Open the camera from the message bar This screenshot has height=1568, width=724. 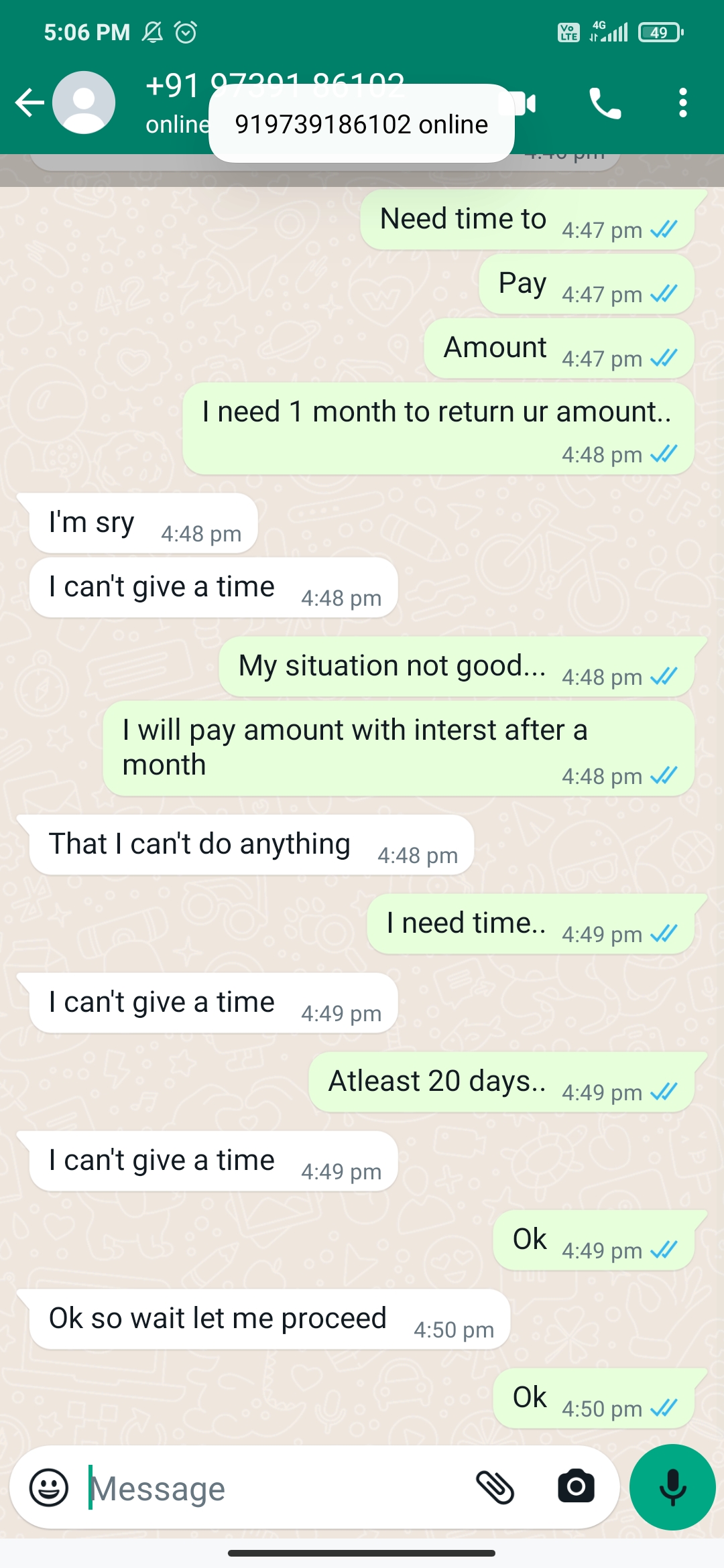pyautogui.click(x=576, y=1488)
